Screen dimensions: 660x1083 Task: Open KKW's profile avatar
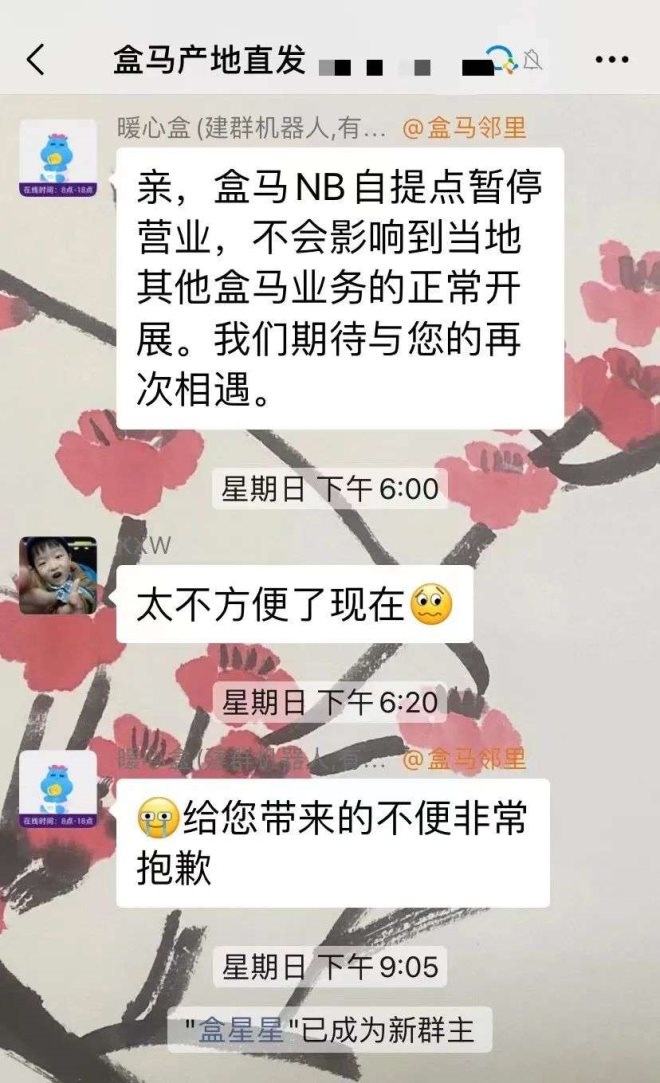tap(58, 576)
